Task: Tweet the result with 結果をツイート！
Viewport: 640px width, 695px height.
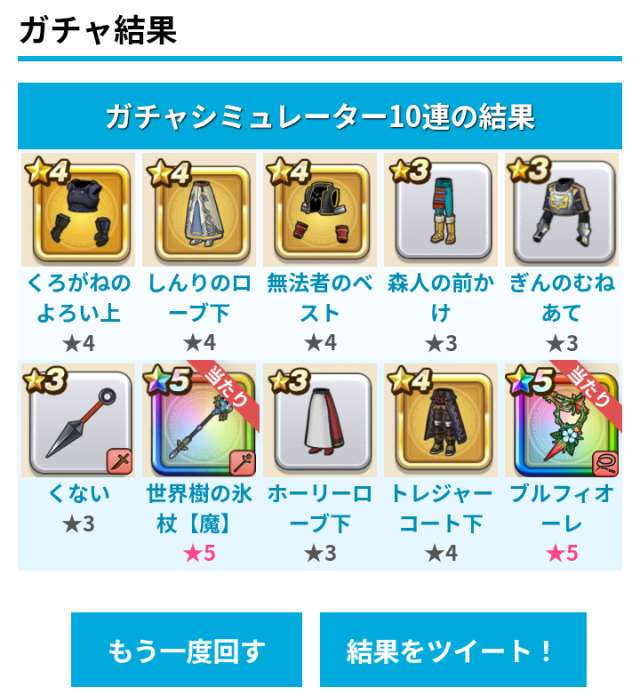Action: [452, 650]
